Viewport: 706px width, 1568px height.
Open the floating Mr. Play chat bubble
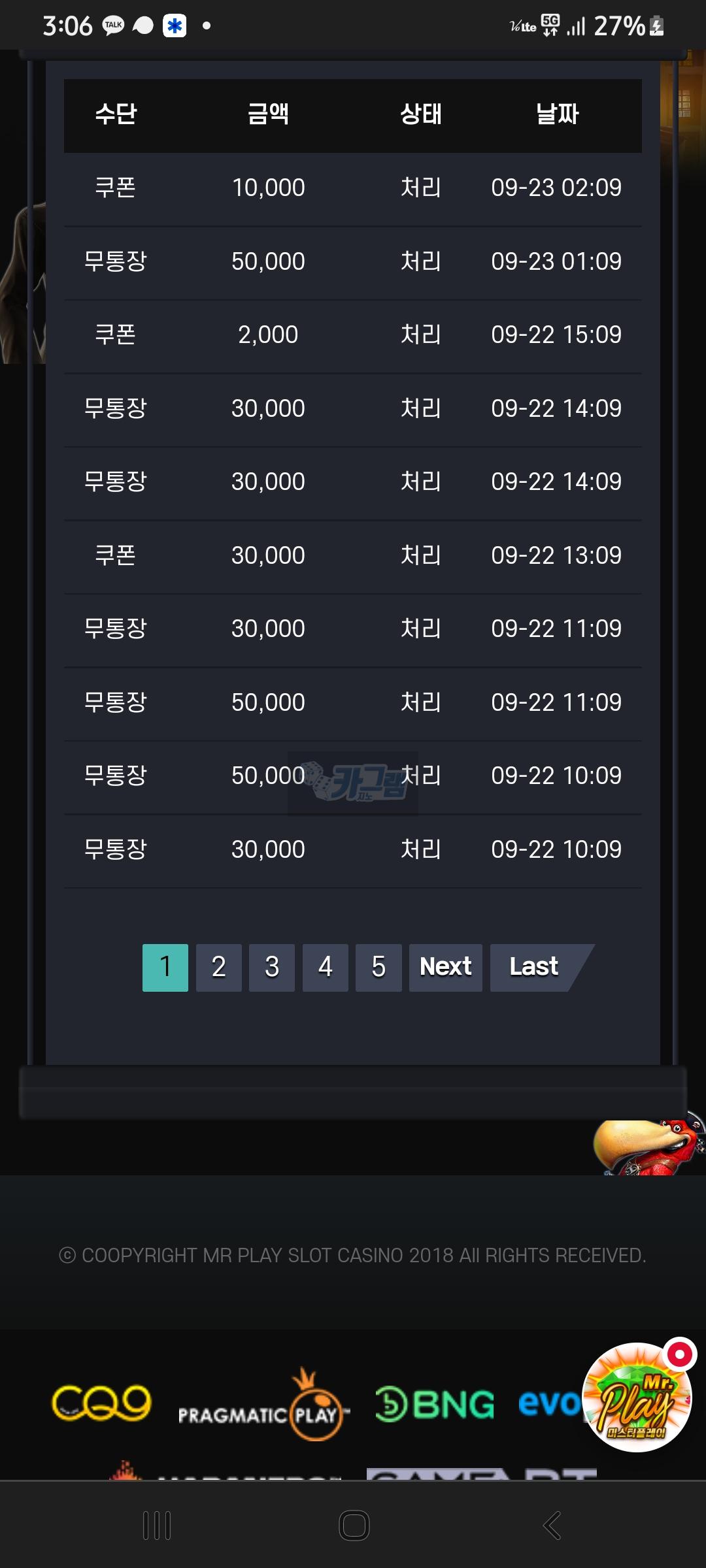click(637, 1397)
